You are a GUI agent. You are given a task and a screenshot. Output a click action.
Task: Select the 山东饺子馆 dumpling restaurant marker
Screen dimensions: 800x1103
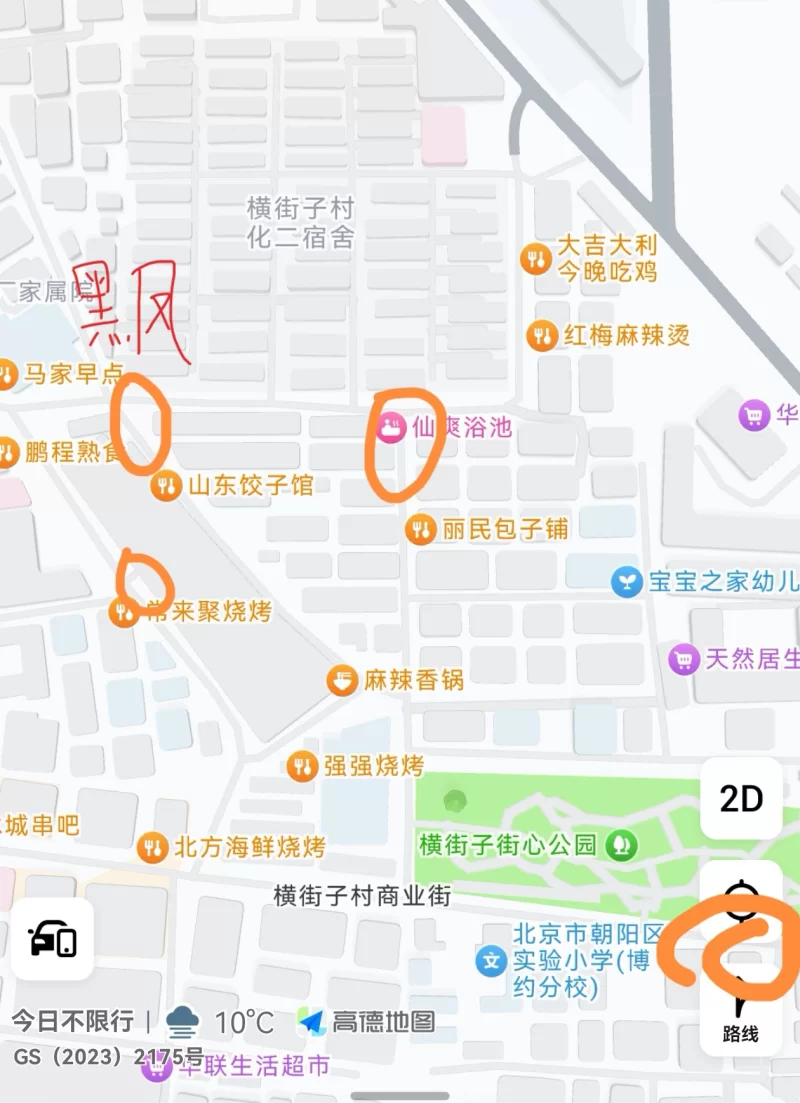(x=164, y=487)
